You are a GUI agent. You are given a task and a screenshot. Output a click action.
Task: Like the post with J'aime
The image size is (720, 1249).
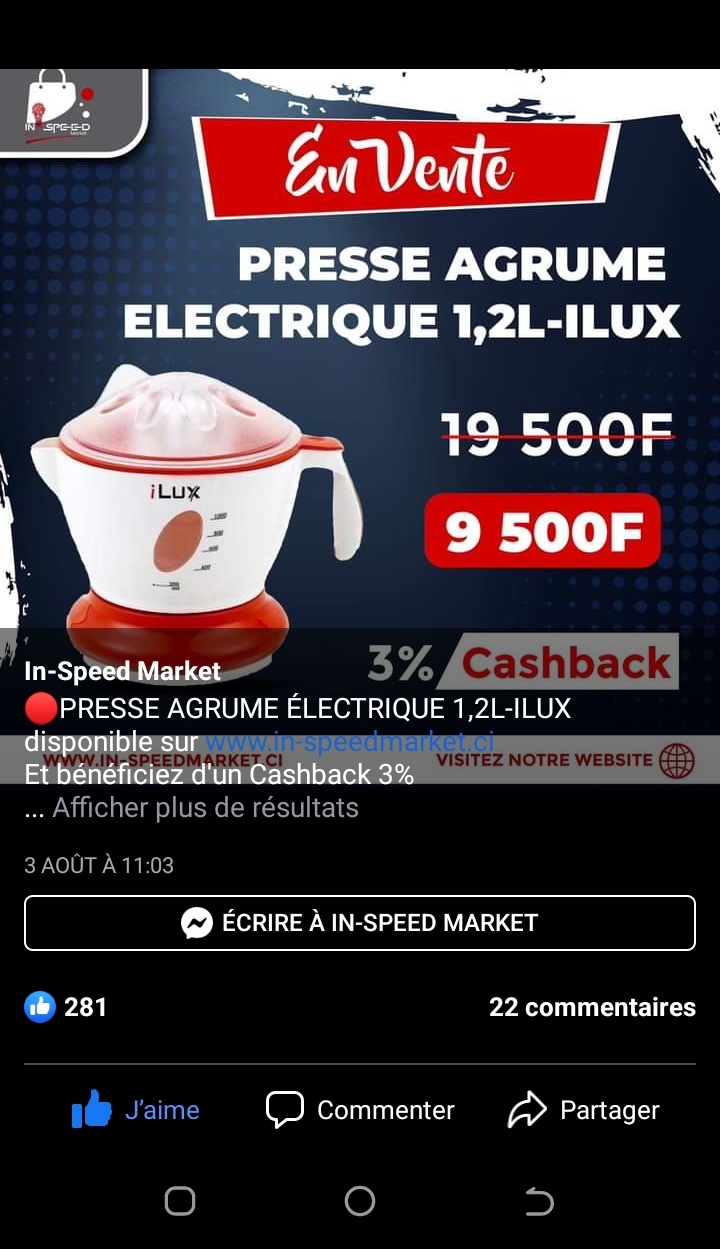136,1110
